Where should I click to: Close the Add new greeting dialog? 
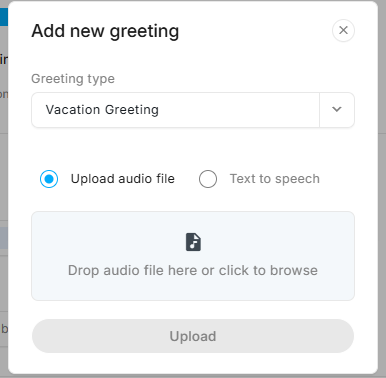343,30
